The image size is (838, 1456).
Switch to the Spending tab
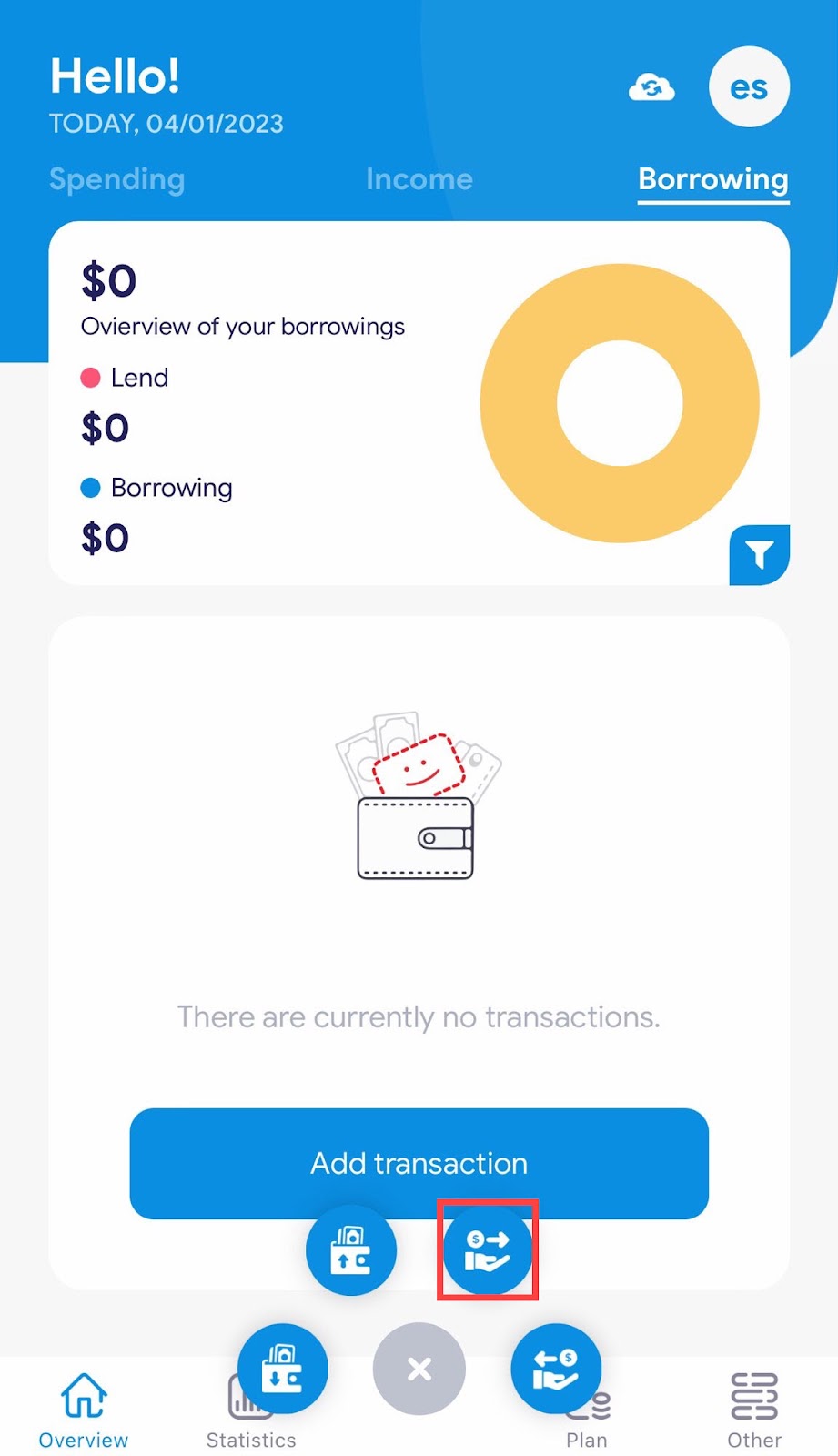(117, 179)
